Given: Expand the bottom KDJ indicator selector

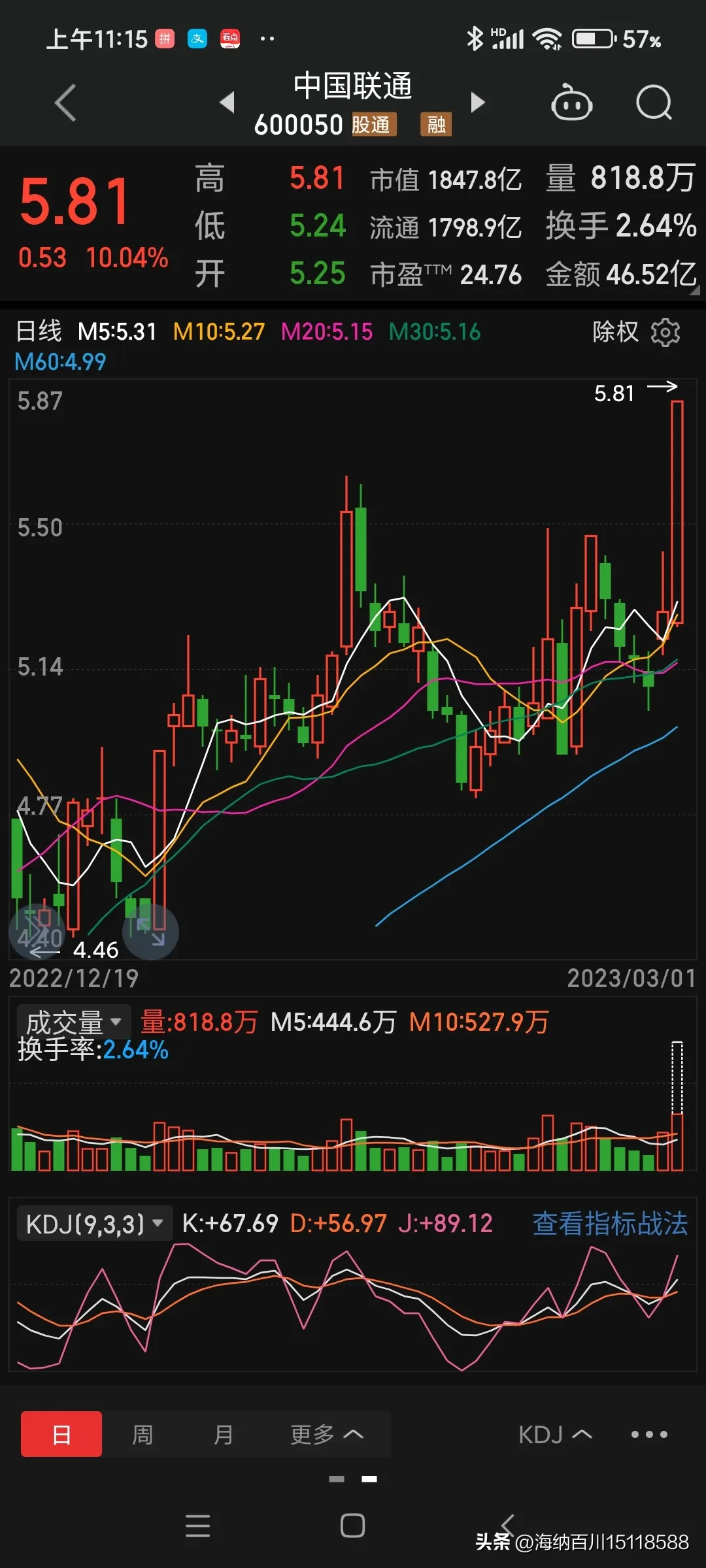Looking at the screenshot, I should pyautogui.click(x=555, y=1434).
